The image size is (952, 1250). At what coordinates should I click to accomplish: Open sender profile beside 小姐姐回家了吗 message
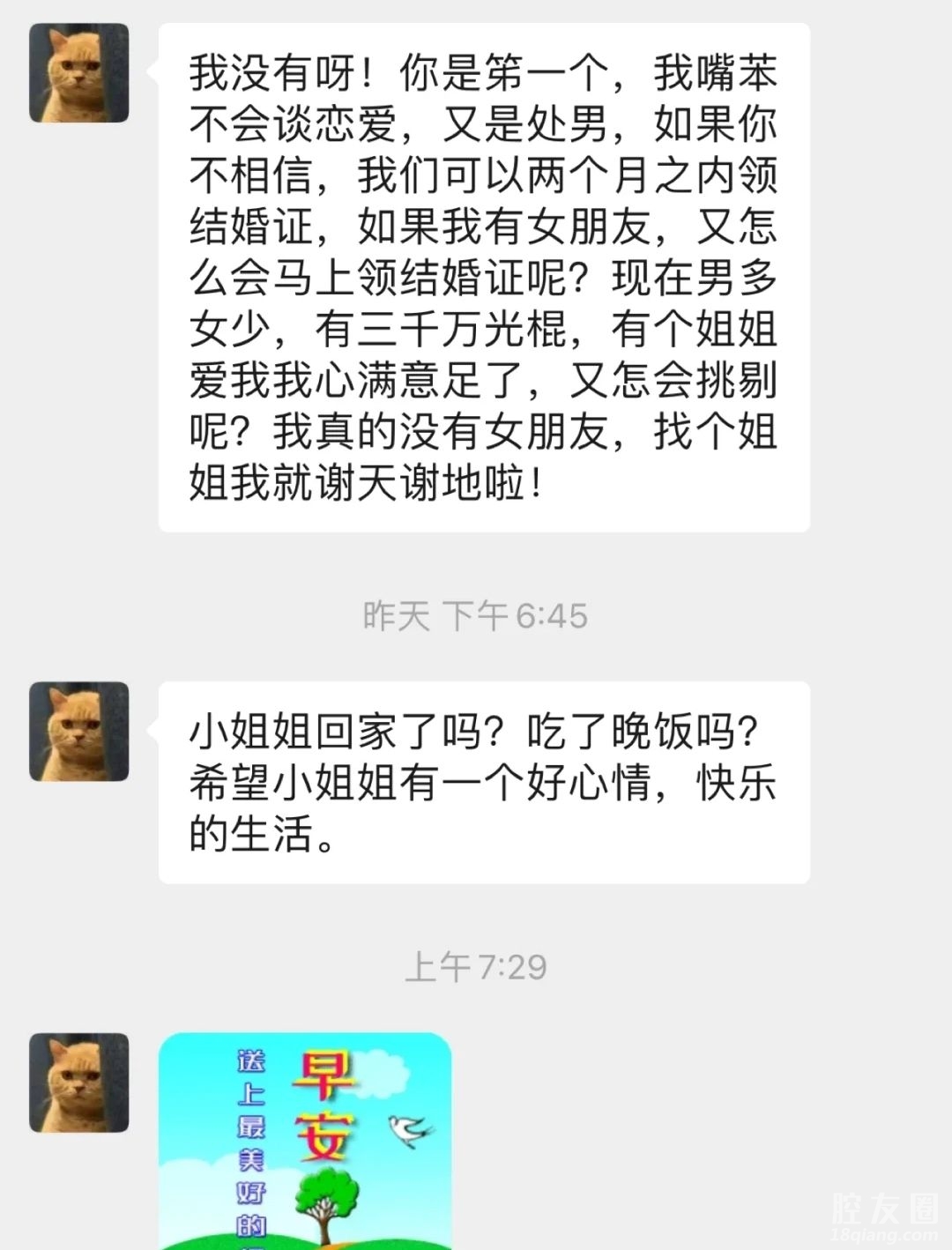click(79, 732)
